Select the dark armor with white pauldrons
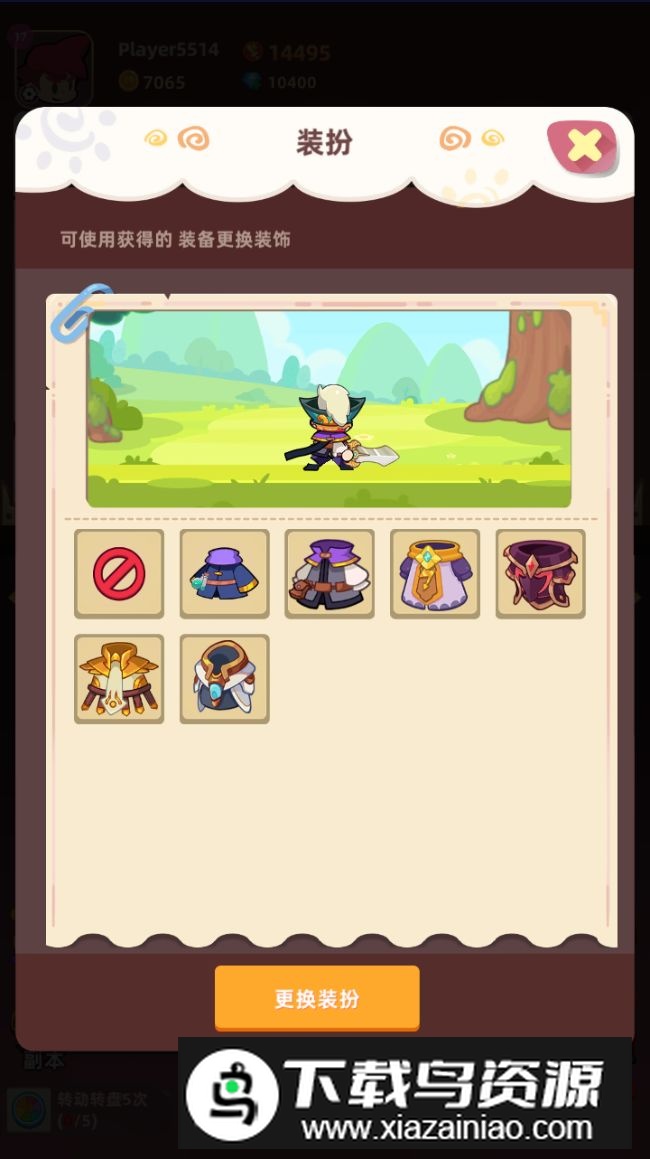The height and width of the screenshot is (1159, 650). click(224, 679)
